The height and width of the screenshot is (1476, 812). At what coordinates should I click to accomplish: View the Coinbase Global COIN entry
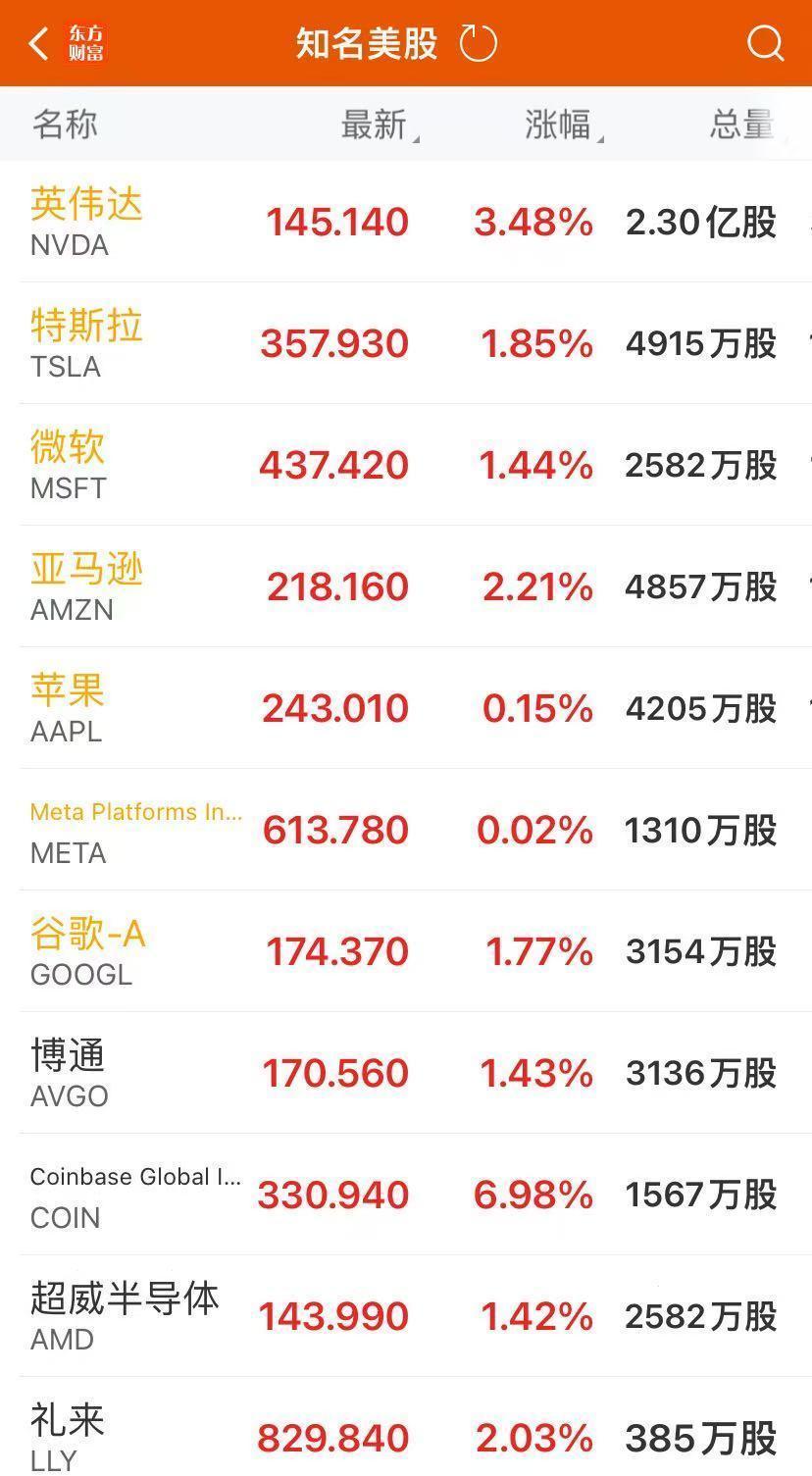tap(294, 1195)
